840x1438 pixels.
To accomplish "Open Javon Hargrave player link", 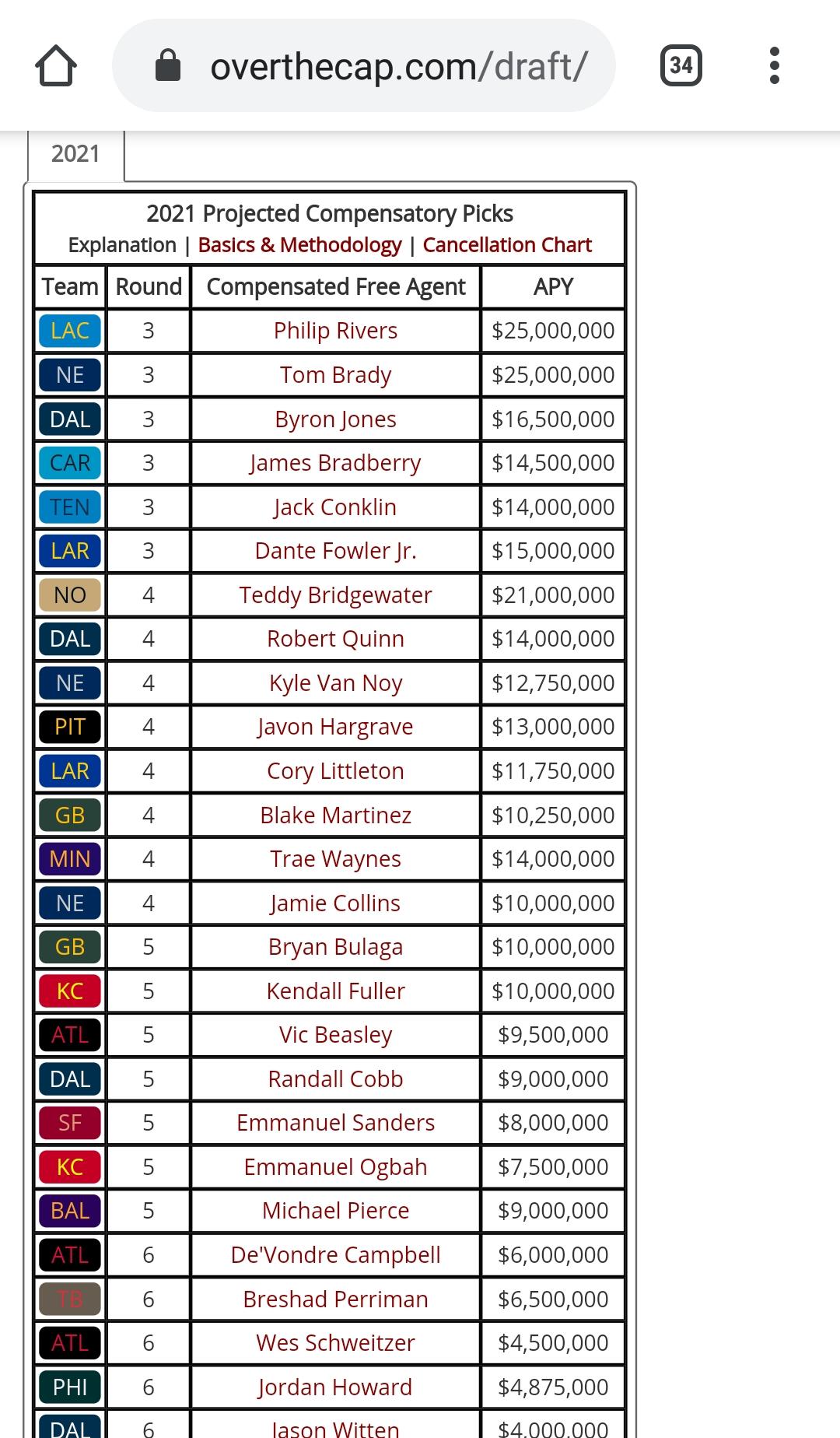I will click(335, 727).
